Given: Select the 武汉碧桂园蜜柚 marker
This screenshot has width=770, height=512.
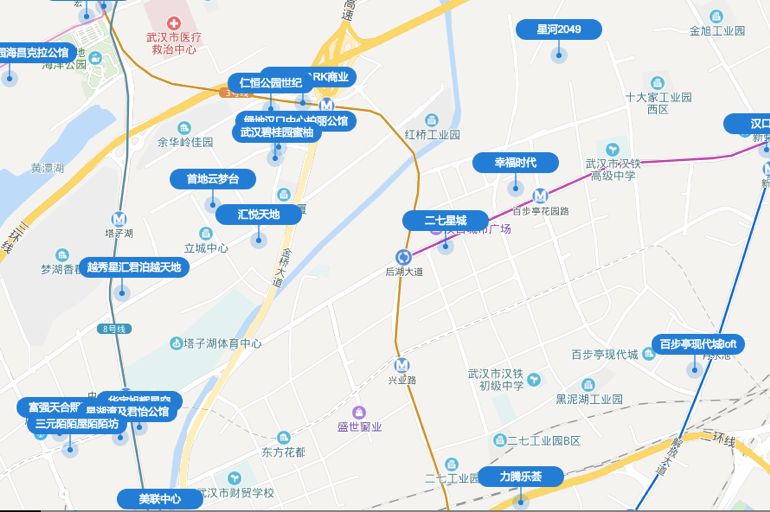Looking at the screenshot, I should coord(277,133).
